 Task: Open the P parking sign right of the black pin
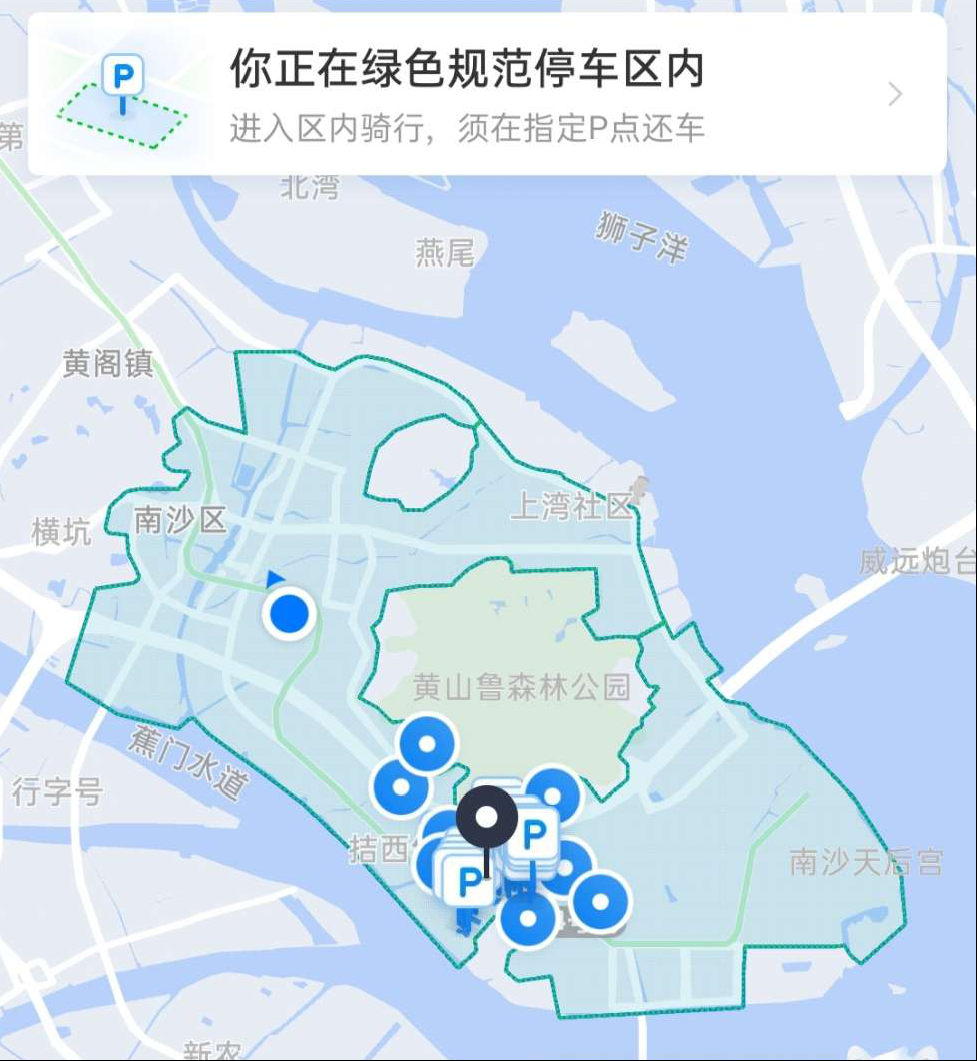533,833
